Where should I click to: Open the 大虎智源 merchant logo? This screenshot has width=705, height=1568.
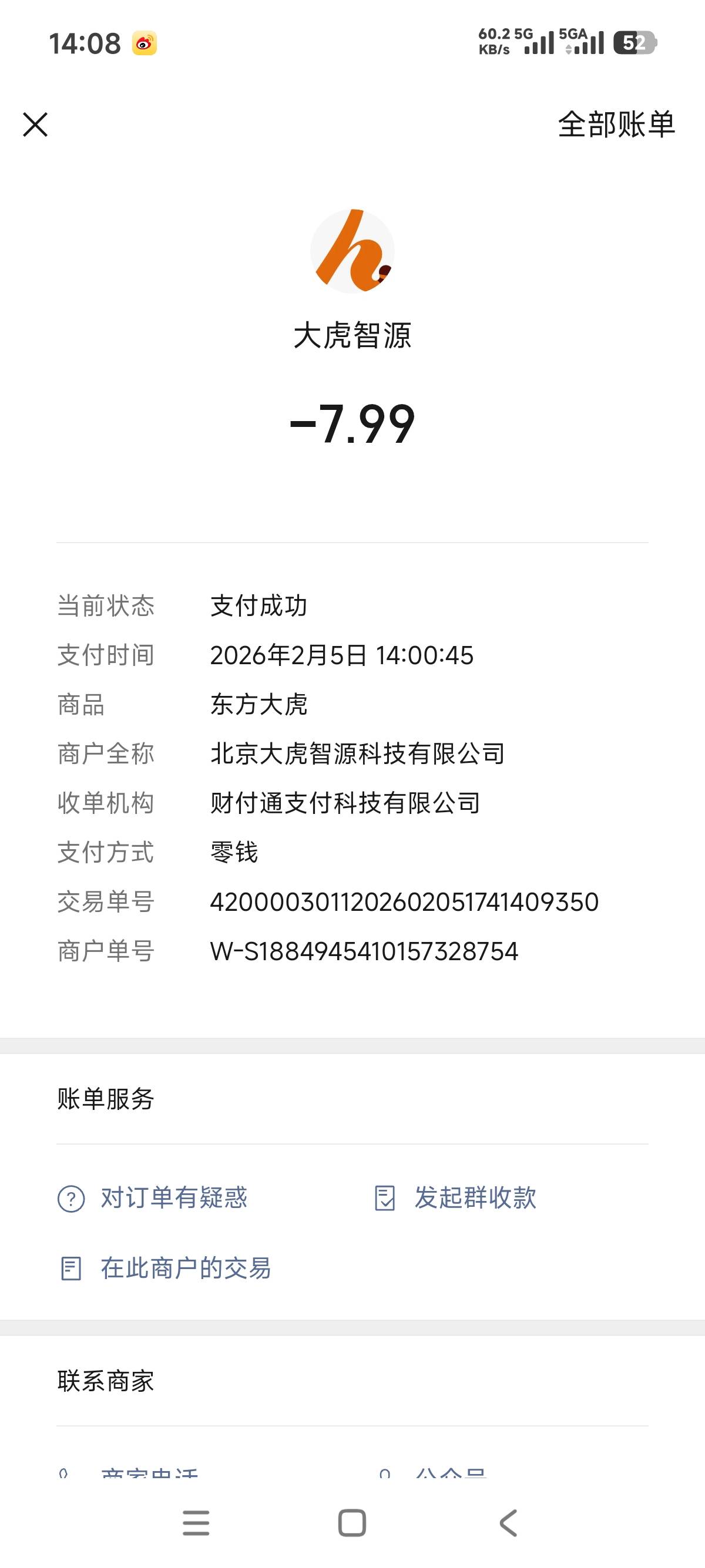(x=352, y=251)
